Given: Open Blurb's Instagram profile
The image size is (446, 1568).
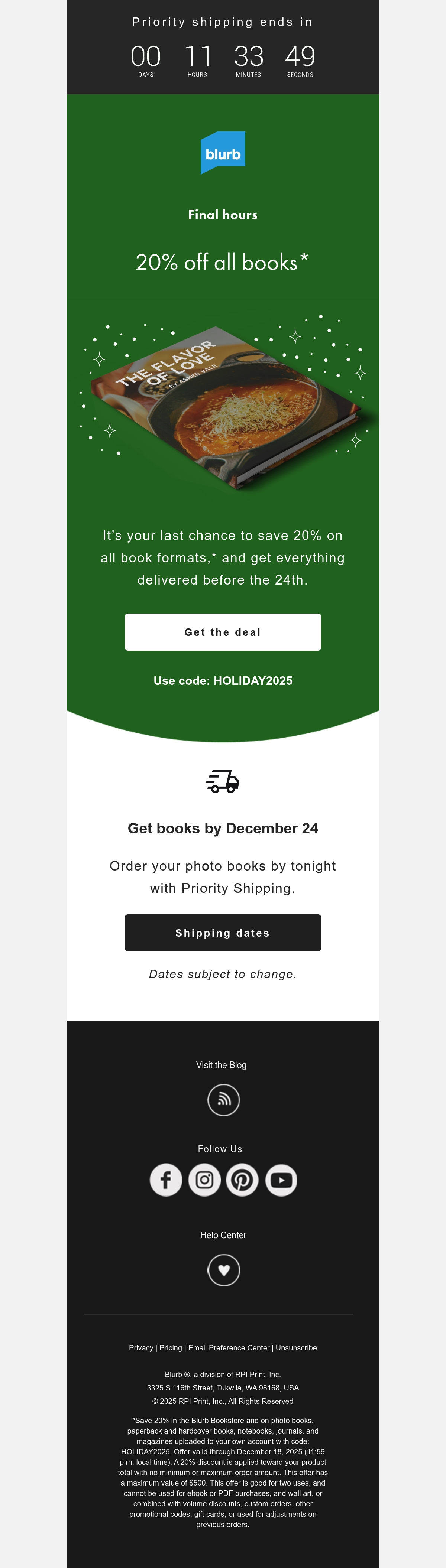Looking at the screenshot, I should click(x=204, y=1180).
